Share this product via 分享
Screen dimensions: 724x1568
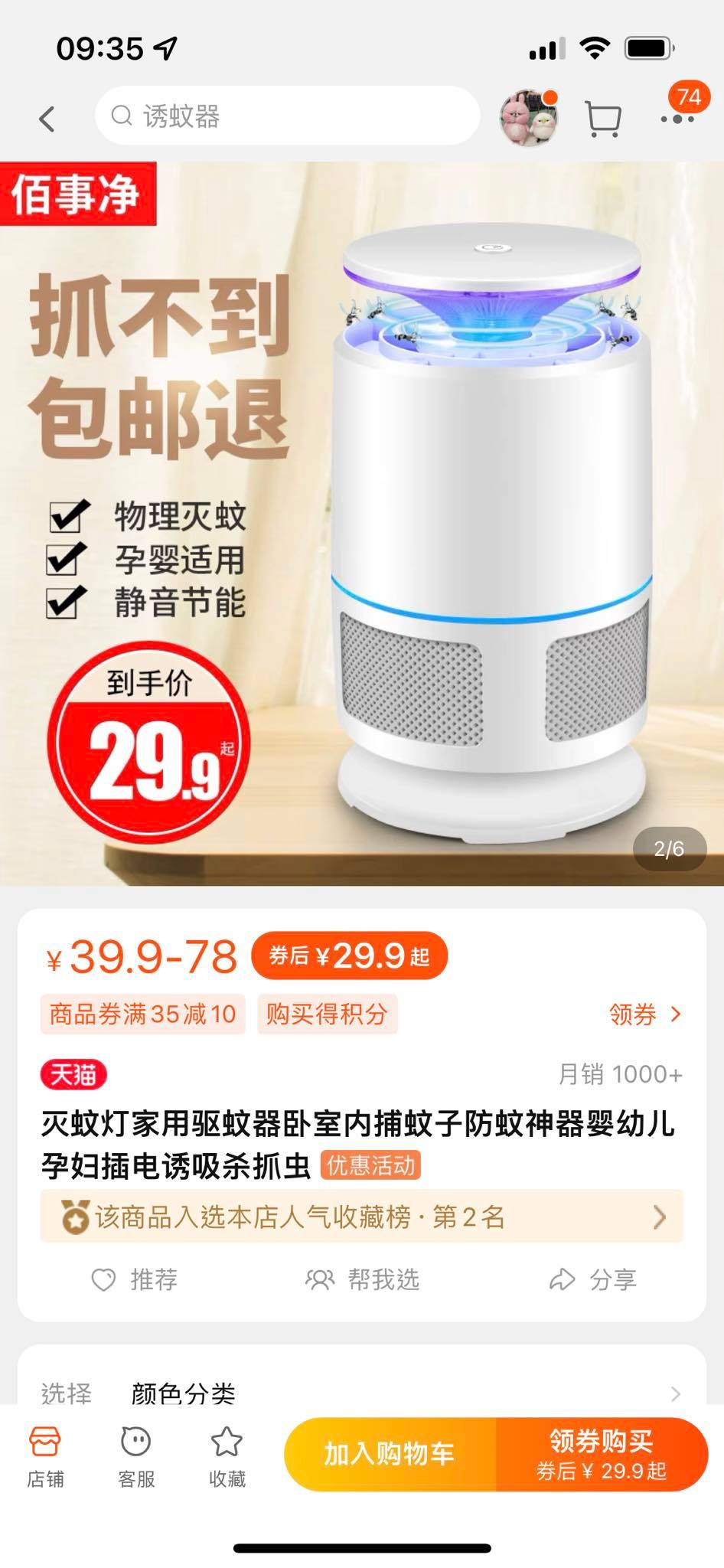pos(593,1279)
